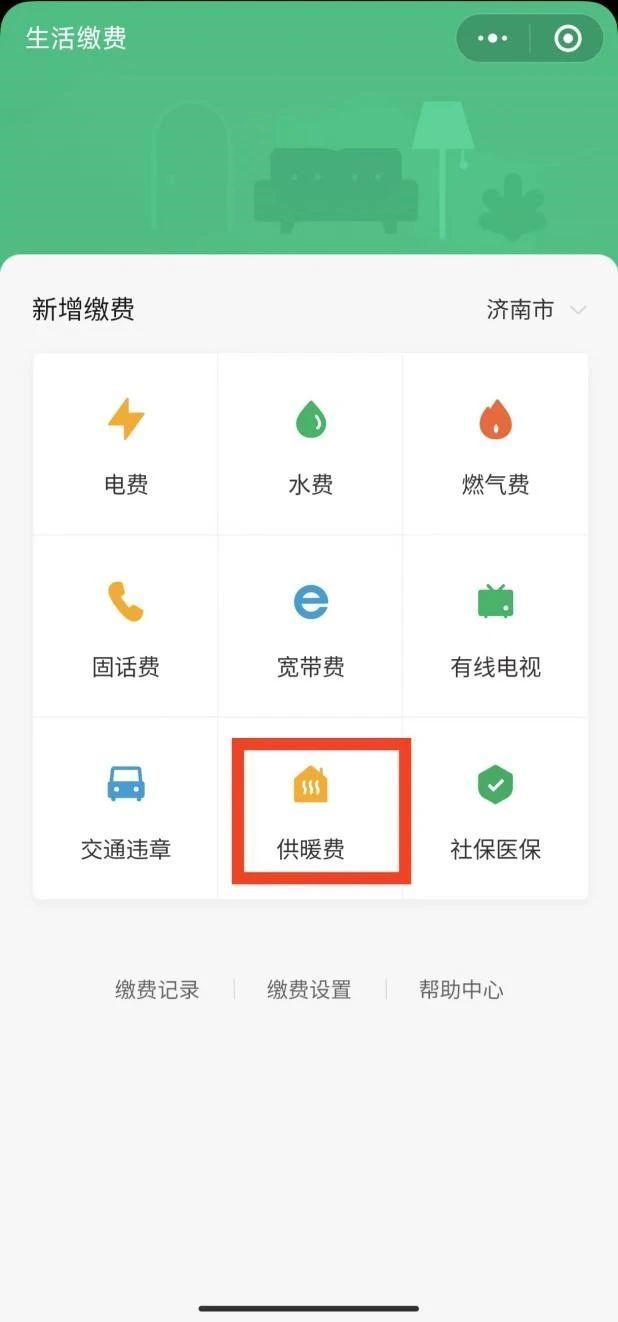Go to 帮助中心 help center
Viewport: 618px width, 1322px height.
coord(461,990)
